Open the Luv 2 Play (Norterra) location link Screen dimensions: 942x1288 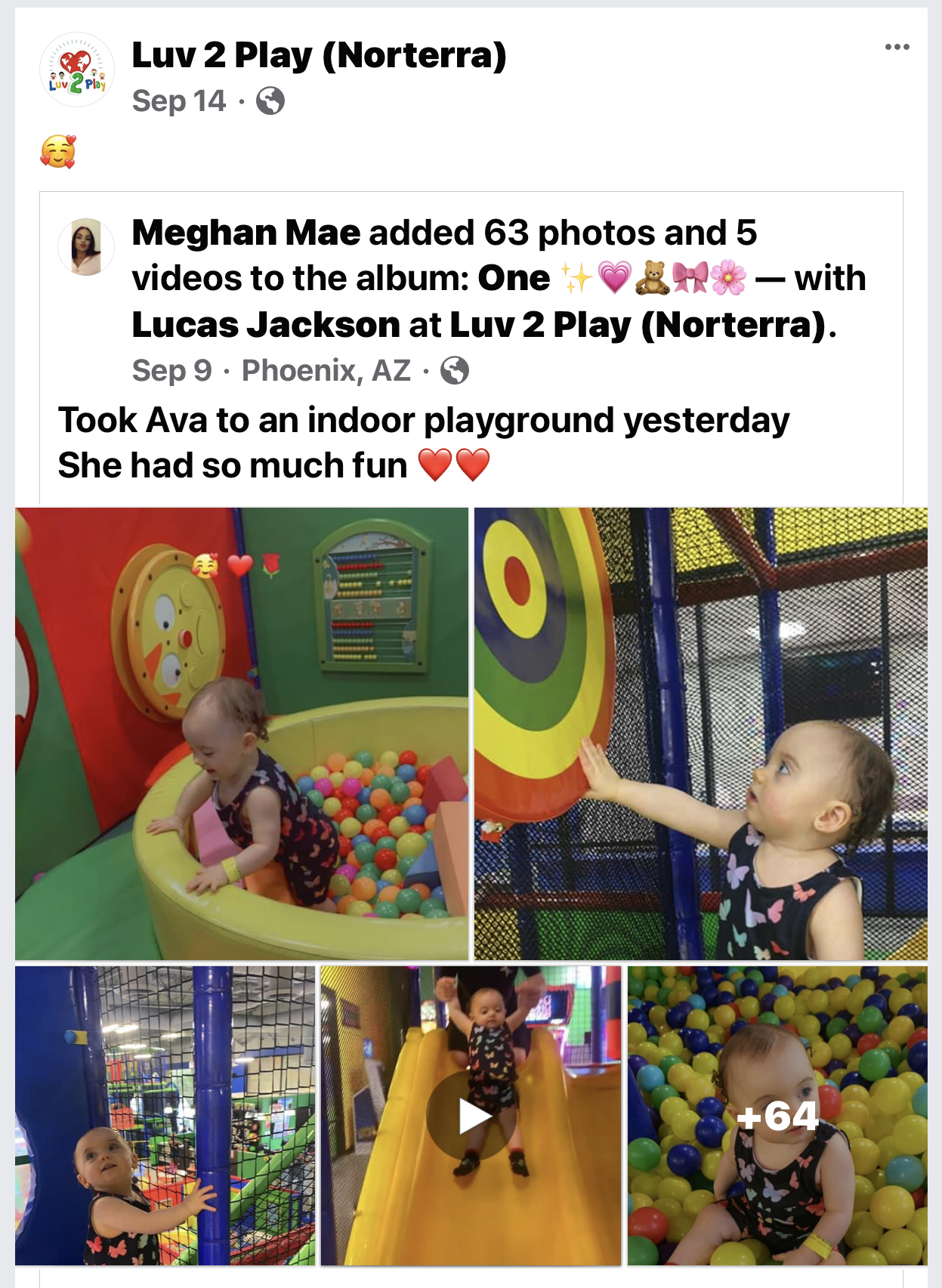638,325
